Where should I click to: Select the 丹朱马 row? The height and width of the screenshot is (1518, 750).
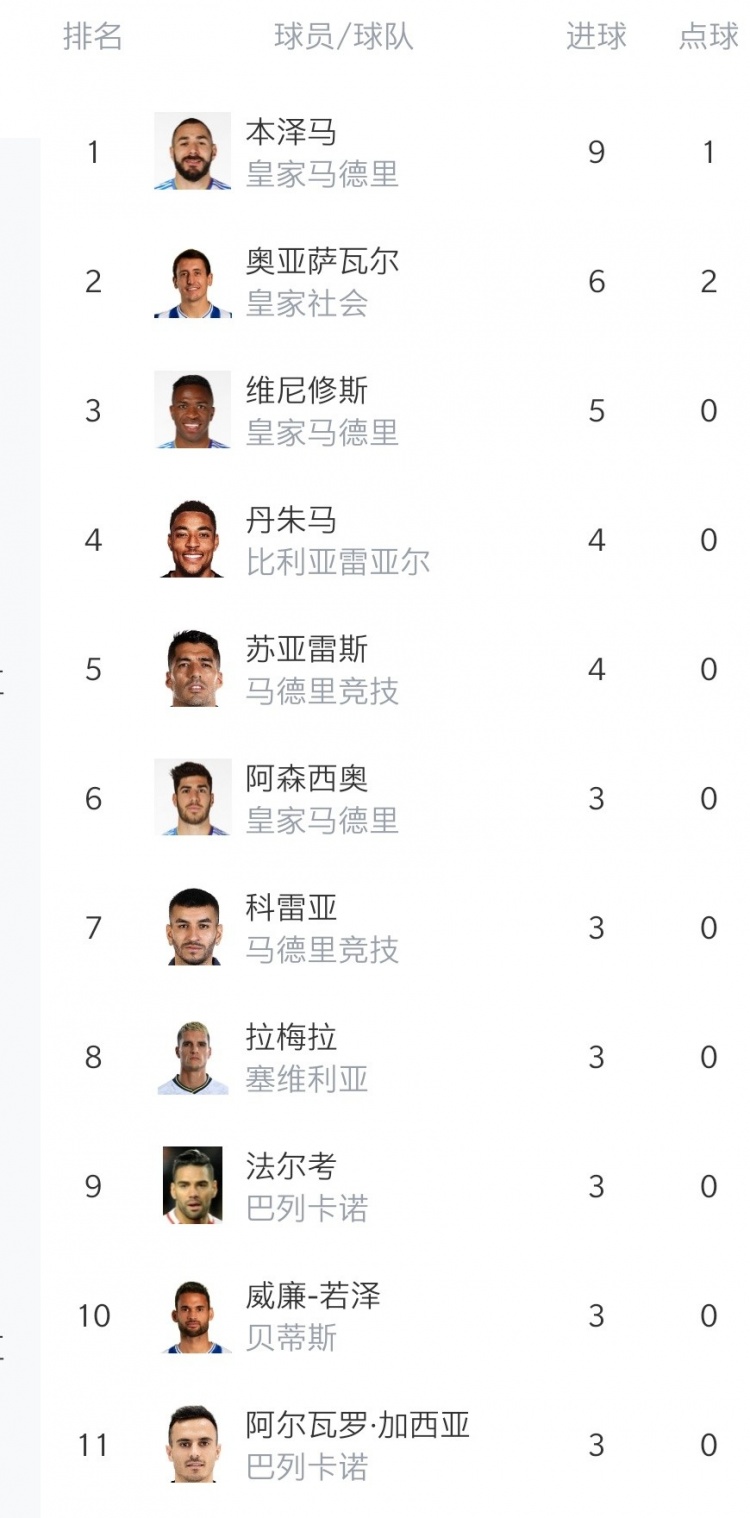tap(396, 540)
